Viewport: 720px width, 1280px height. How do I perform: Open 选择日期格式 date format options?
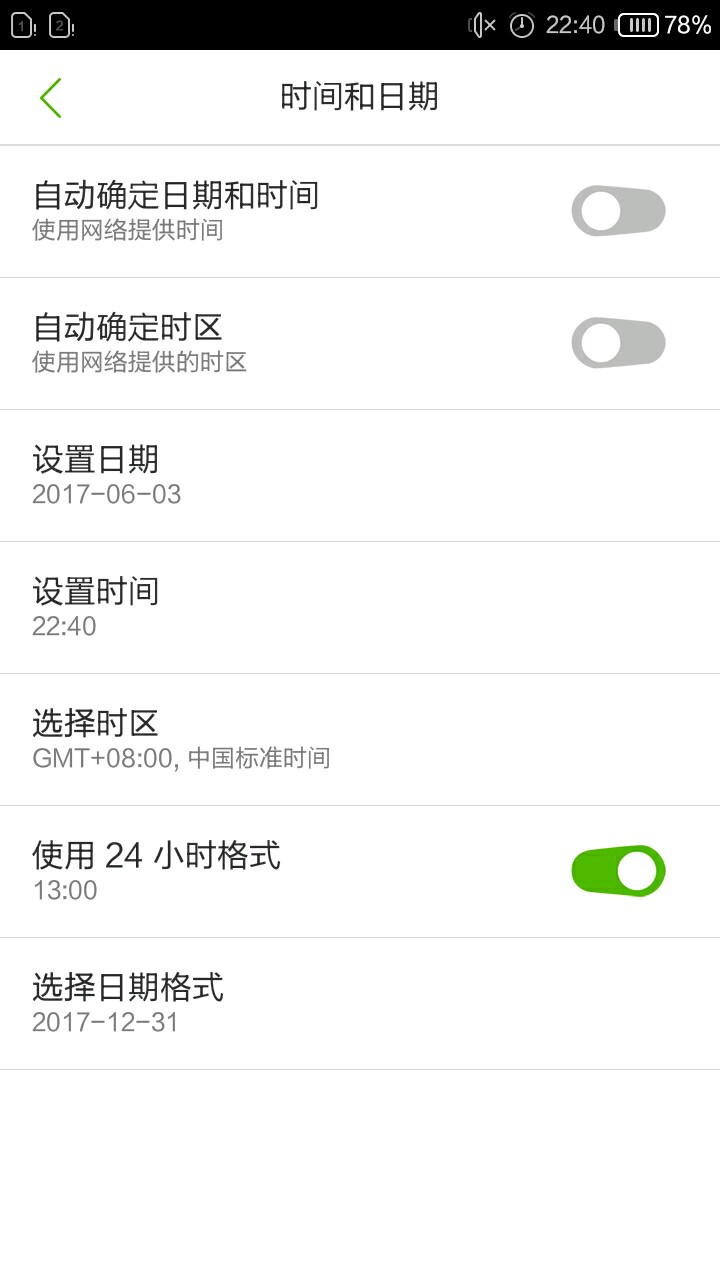pyautogui.click(x=360, y=1003)
